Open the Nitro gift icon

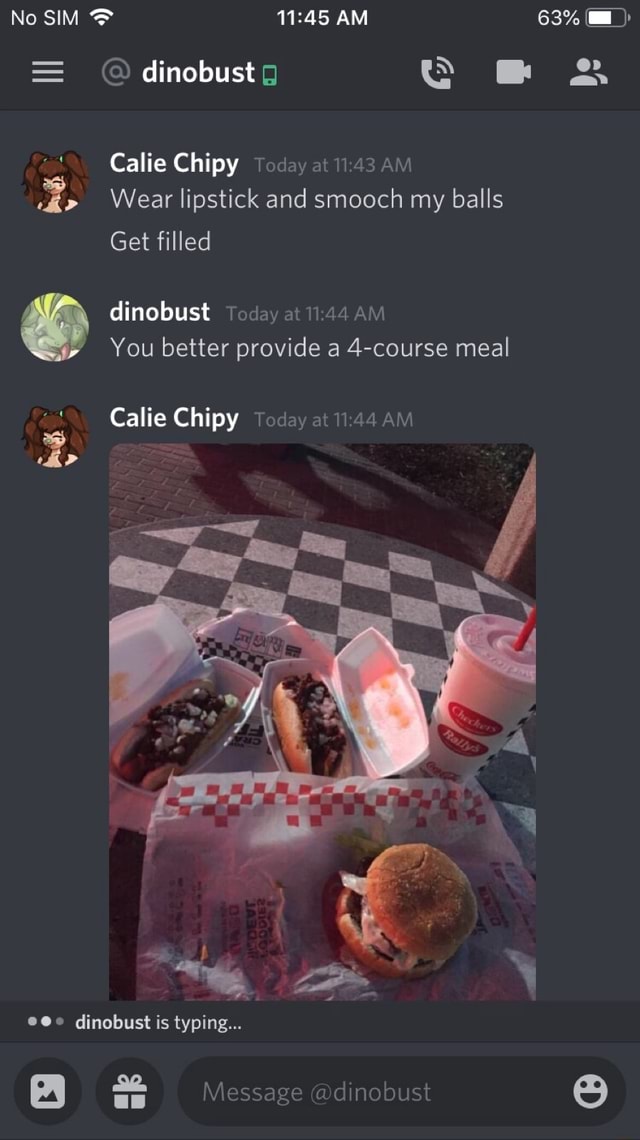(129, 1091)
